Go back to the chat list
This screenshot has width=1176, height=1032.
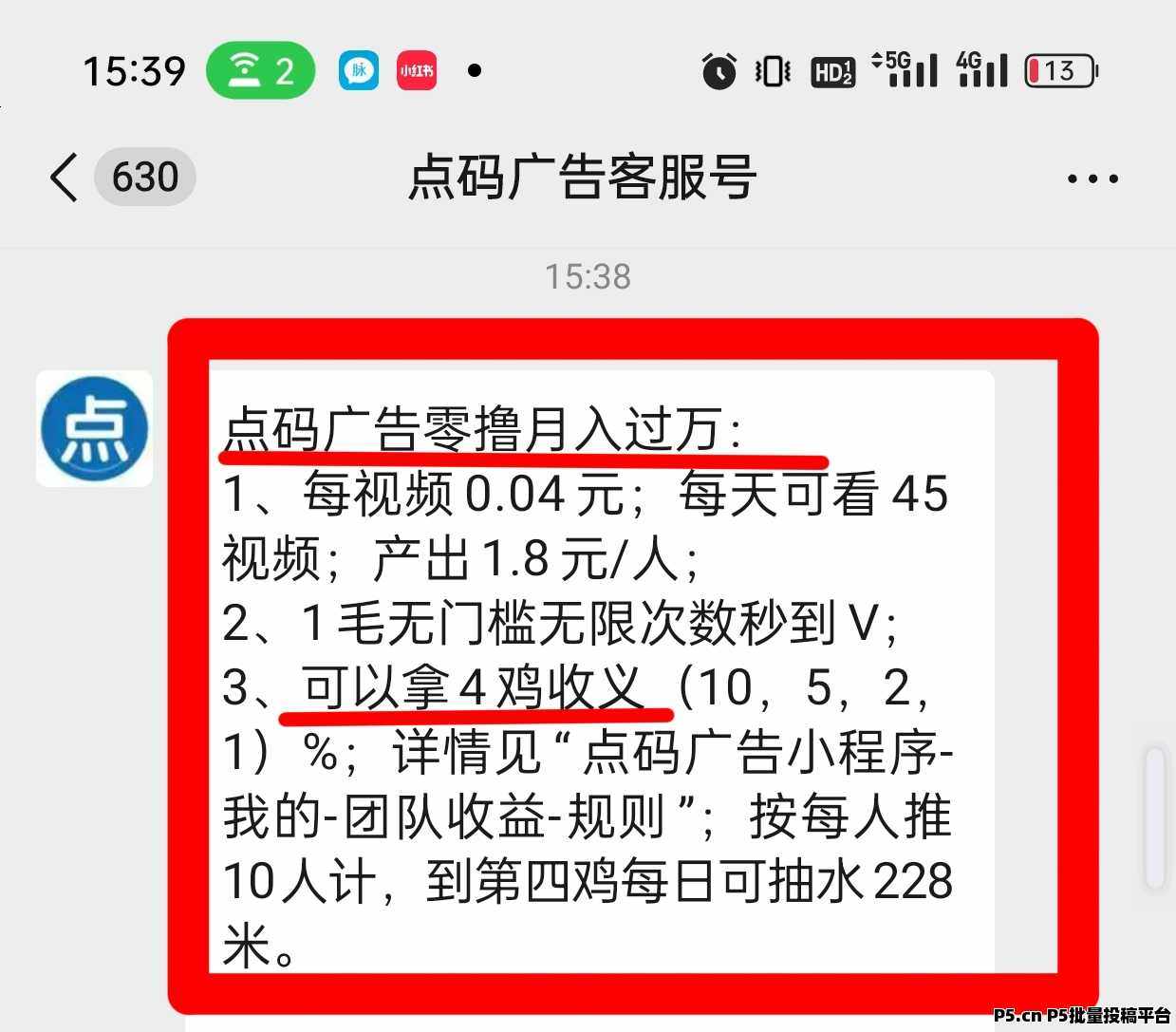(65, 178)
